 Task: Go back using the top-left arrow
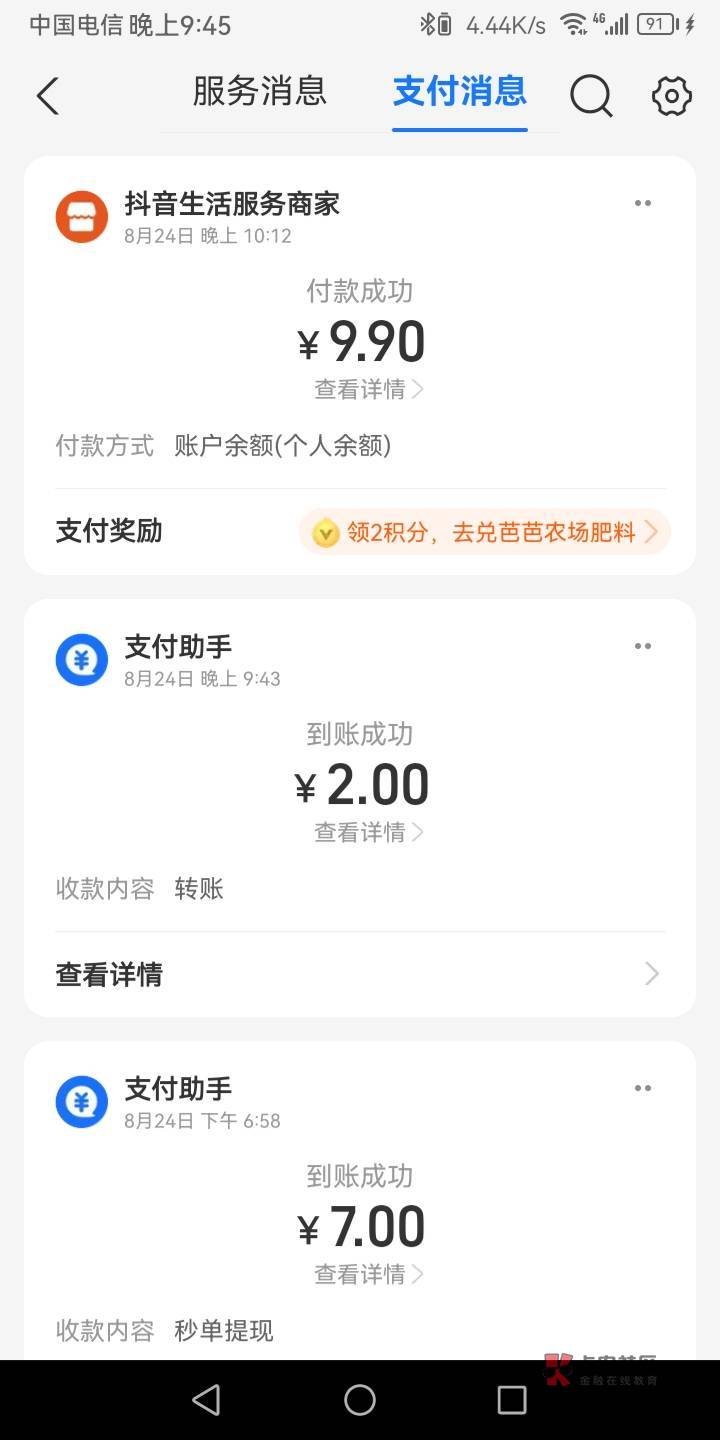pos(47,96)
